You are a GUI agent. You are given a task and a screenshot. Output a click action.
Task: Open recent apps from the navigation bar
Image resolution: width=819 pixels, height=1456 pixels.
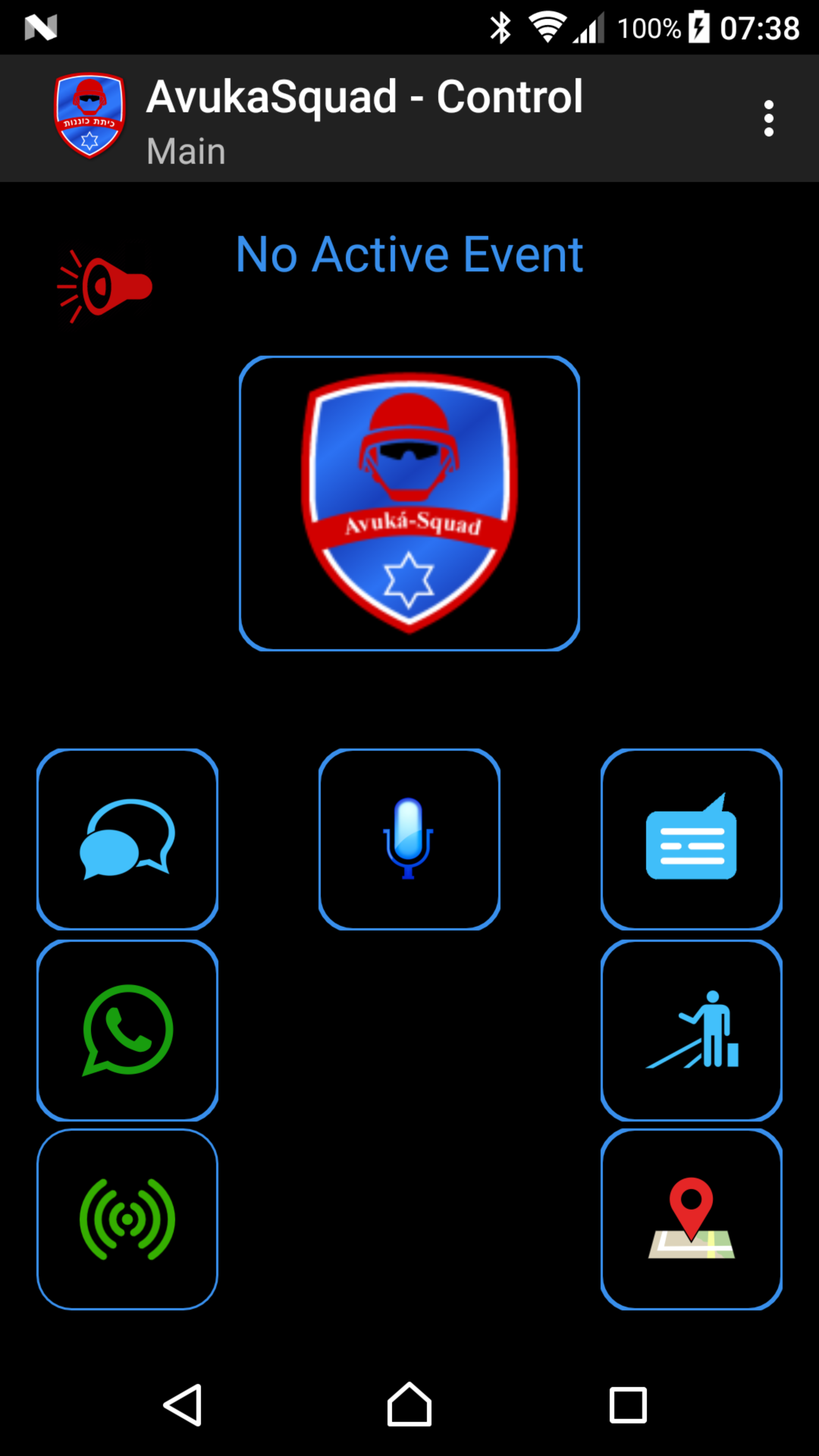[x=628, y=1404]
